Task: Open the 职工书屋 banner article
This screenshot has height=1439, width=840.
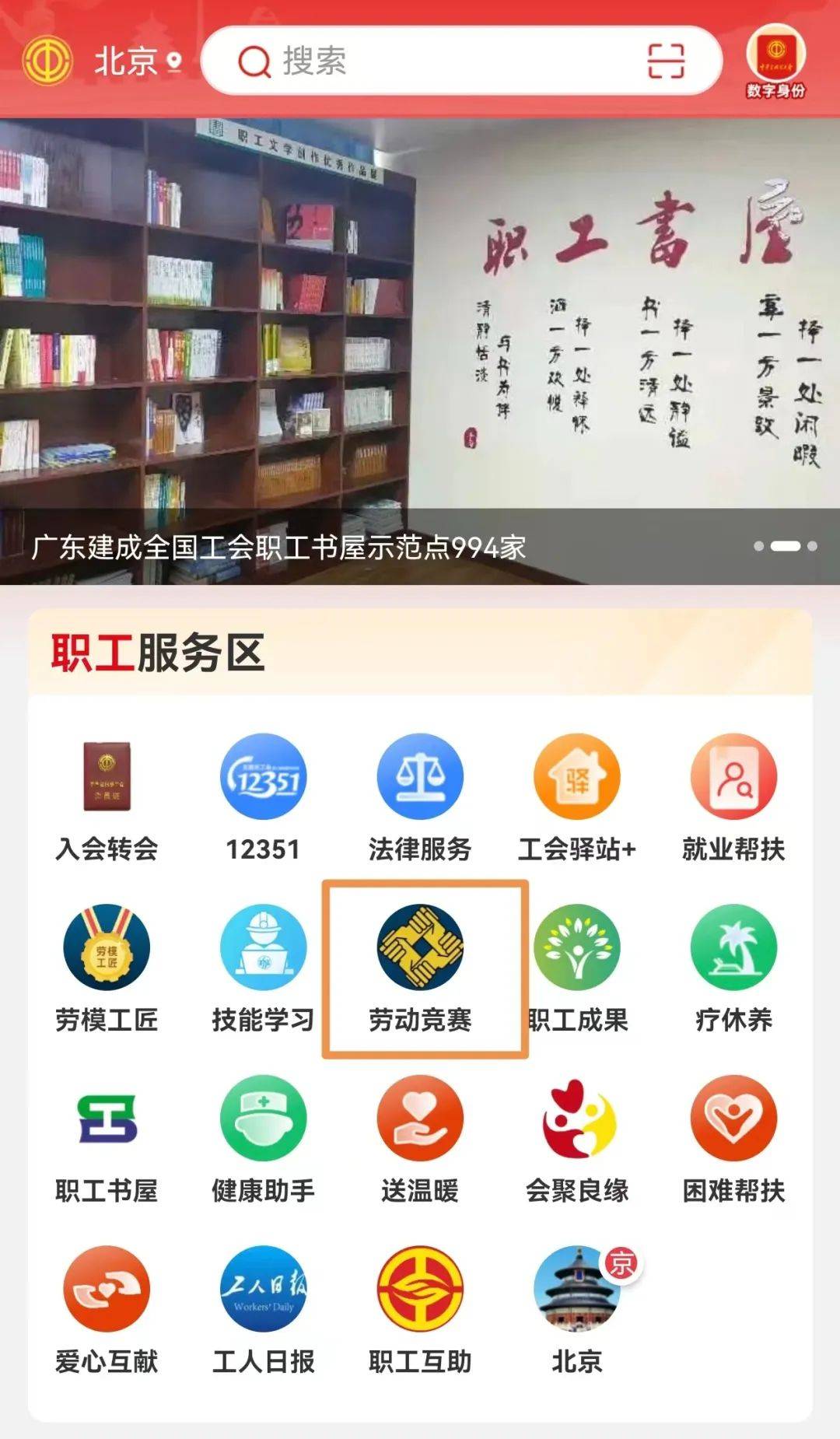Action: click(420, 350)
